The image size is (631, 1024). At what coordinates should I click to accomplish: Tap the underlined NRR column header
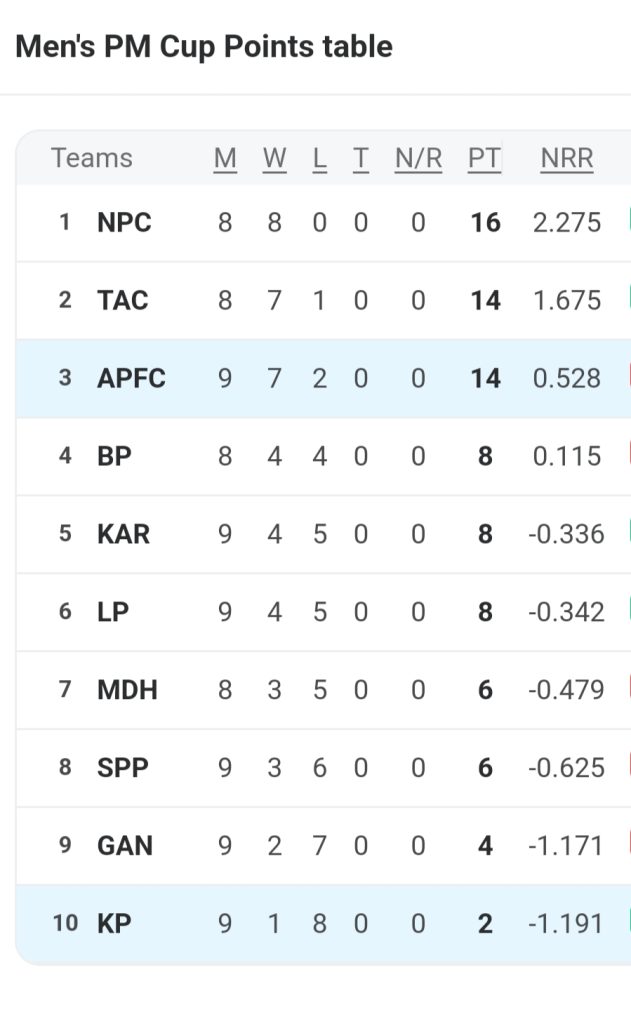[x=567, y=158]
